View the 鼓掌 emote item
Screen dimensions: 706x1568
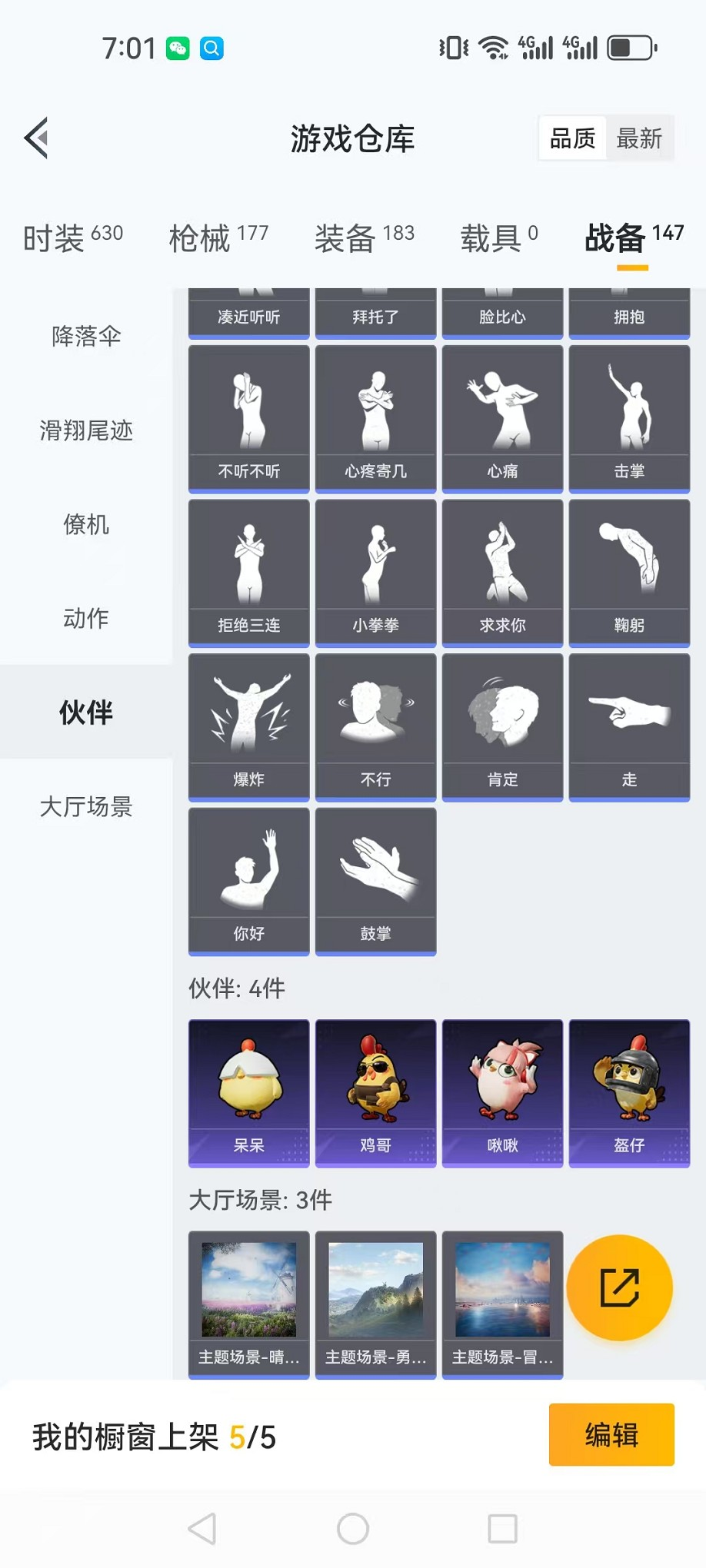point(375,881)
